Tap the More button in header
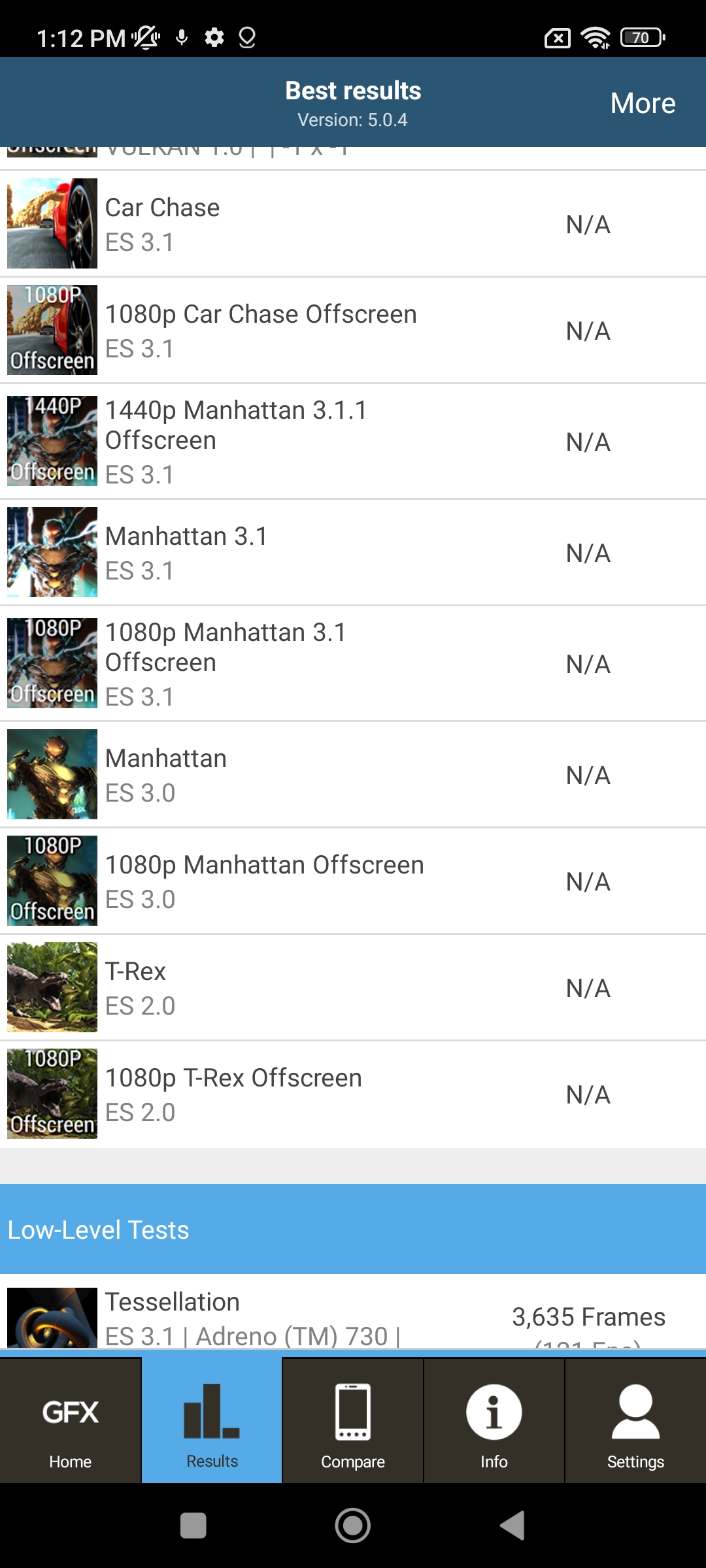This screenshot has height=1568, width=706. pyautogui.click(x=643, y=103)
